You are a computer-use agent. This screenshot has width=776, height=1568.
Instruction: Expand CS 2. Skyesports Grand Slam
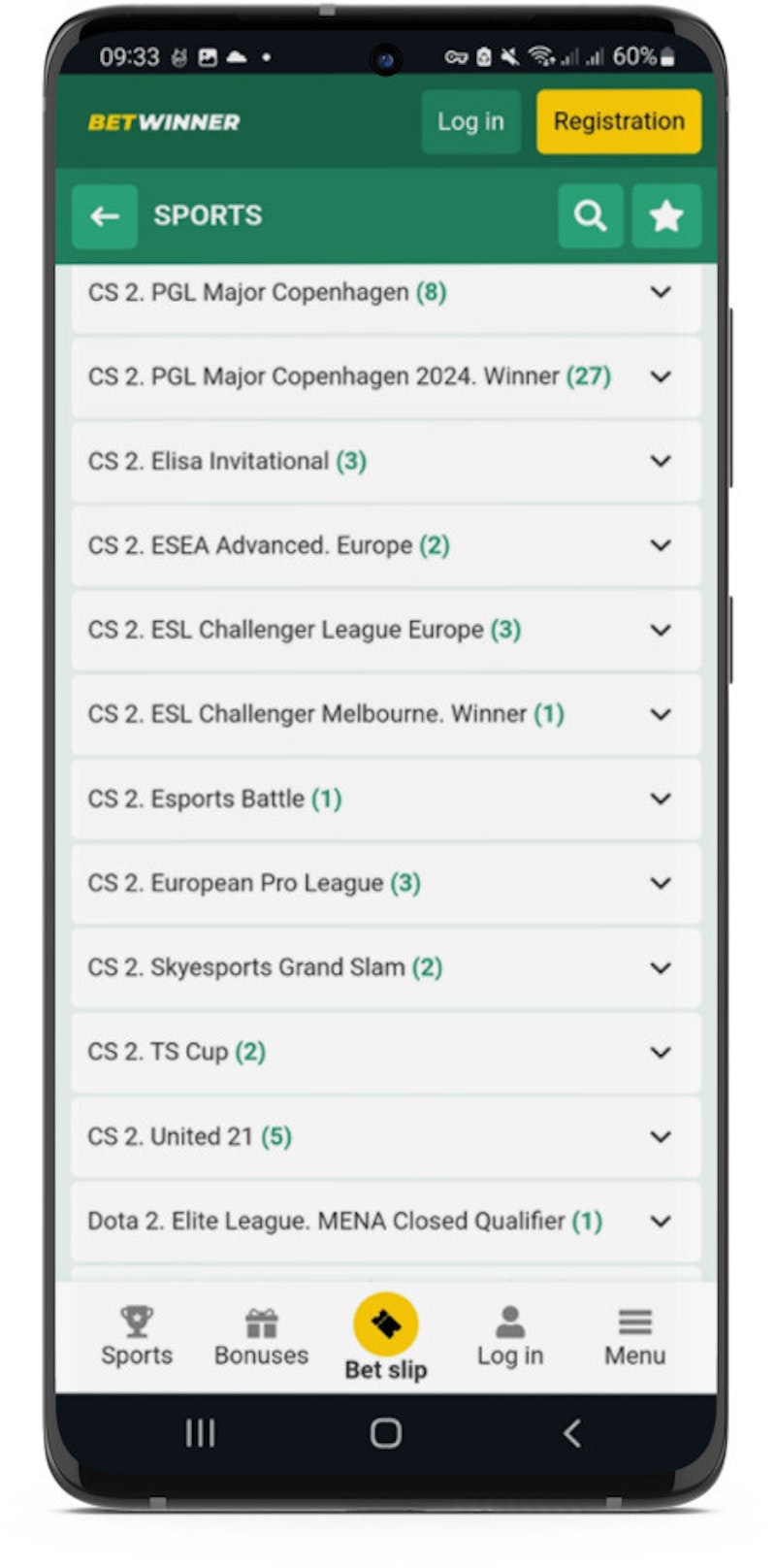point(385,967)
